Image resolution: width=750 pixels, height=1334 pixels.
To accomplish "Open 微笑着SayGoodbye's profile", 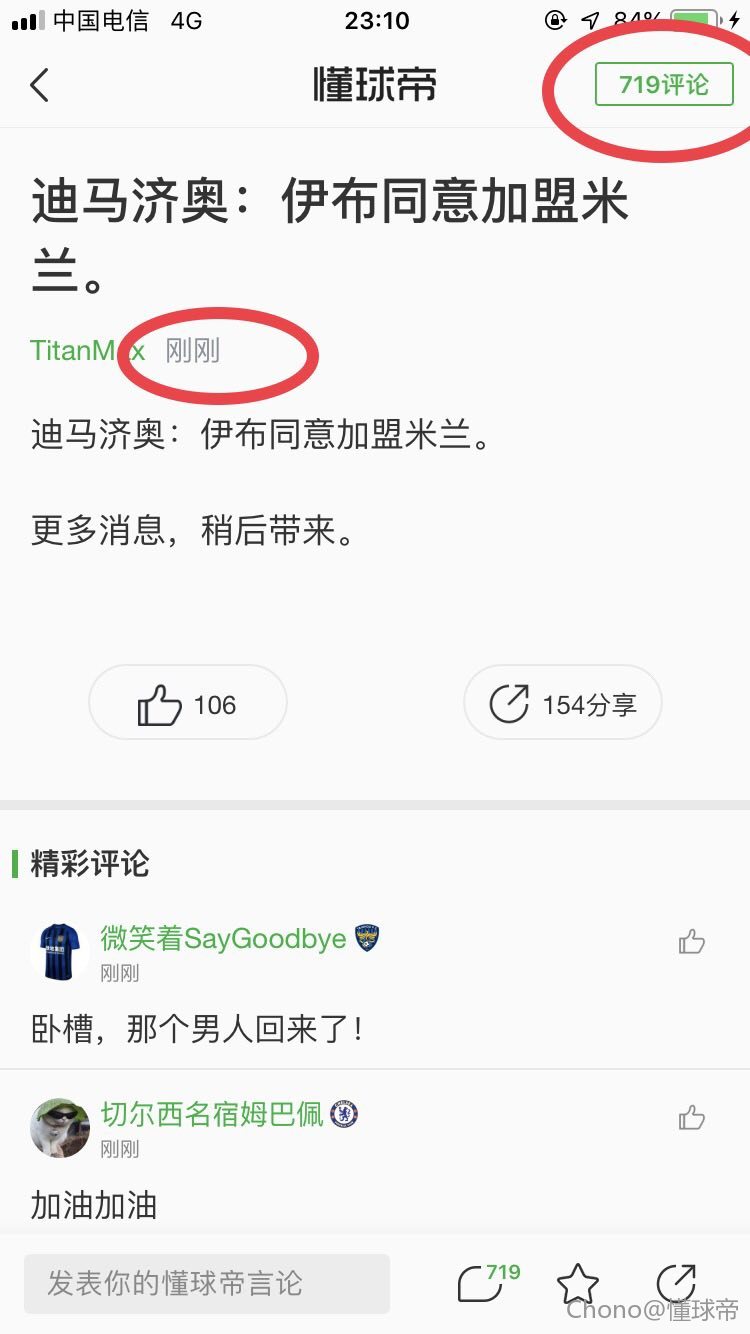I will 223,938.
